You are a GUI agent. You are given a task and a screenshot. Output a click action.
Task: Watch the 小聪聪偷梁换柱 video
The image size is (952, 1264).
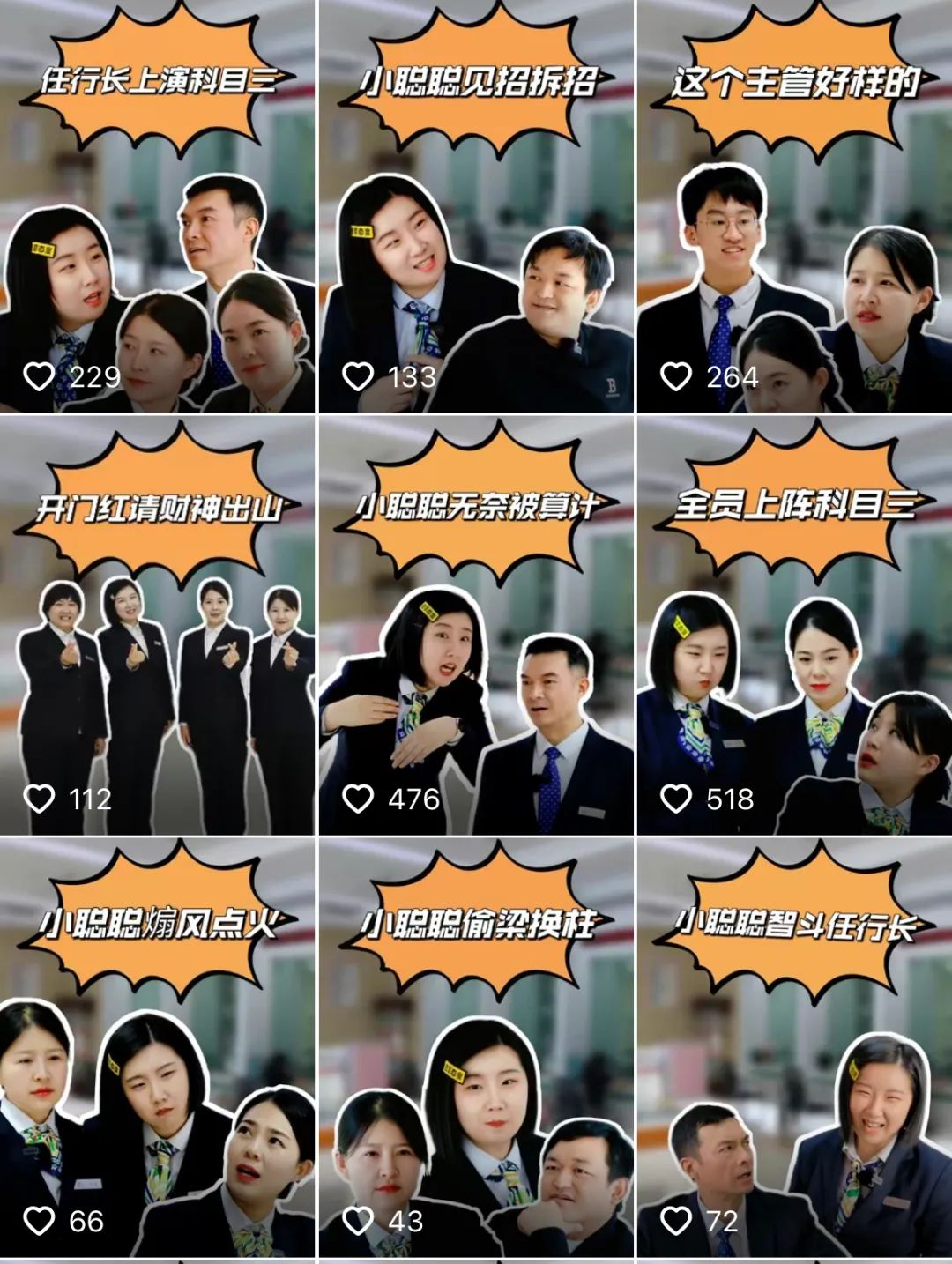[476, 1049]
